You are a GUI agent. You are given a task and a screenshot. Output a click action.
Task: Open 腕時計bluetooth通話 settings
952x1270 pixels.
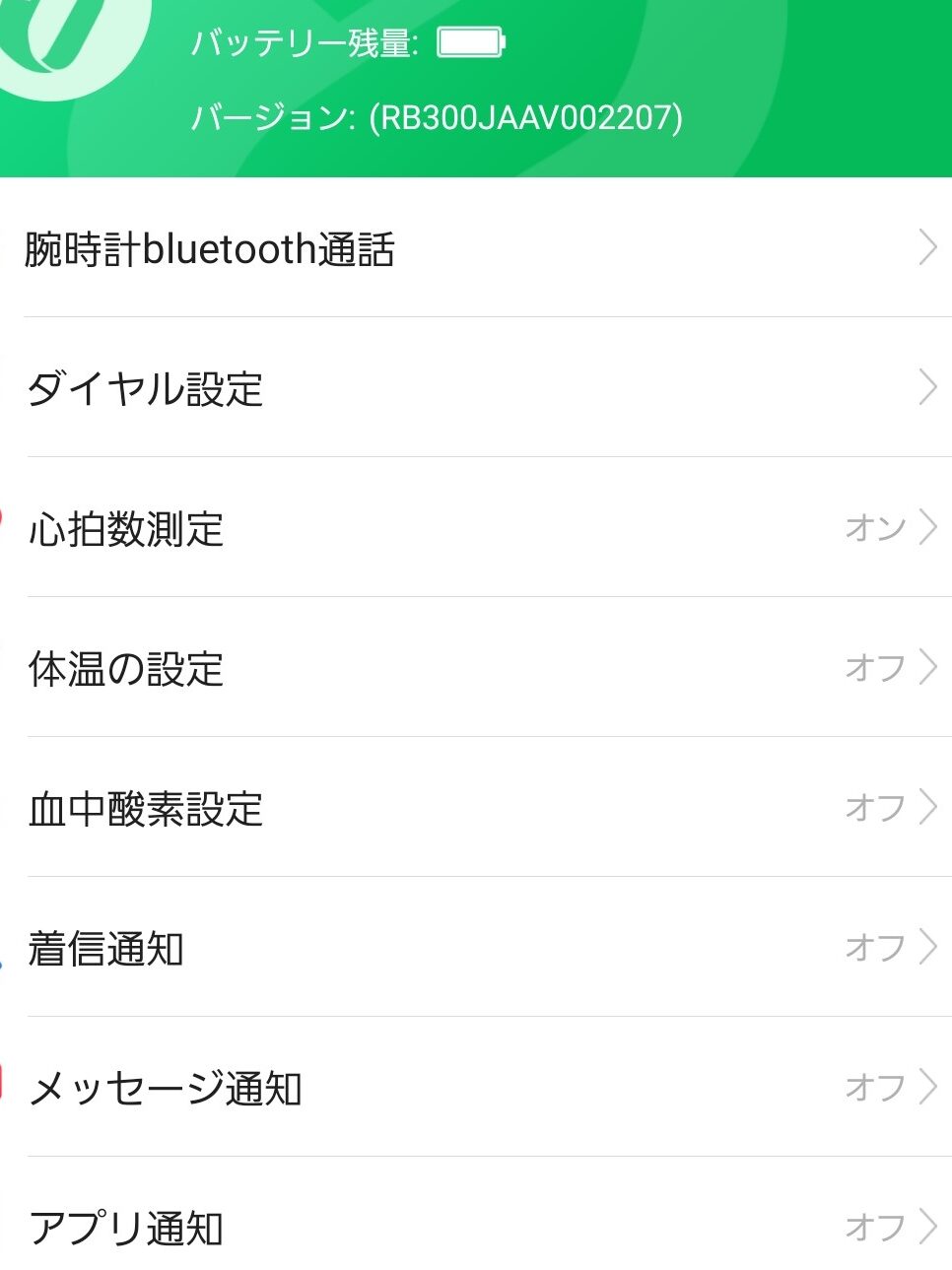[476, 248]
